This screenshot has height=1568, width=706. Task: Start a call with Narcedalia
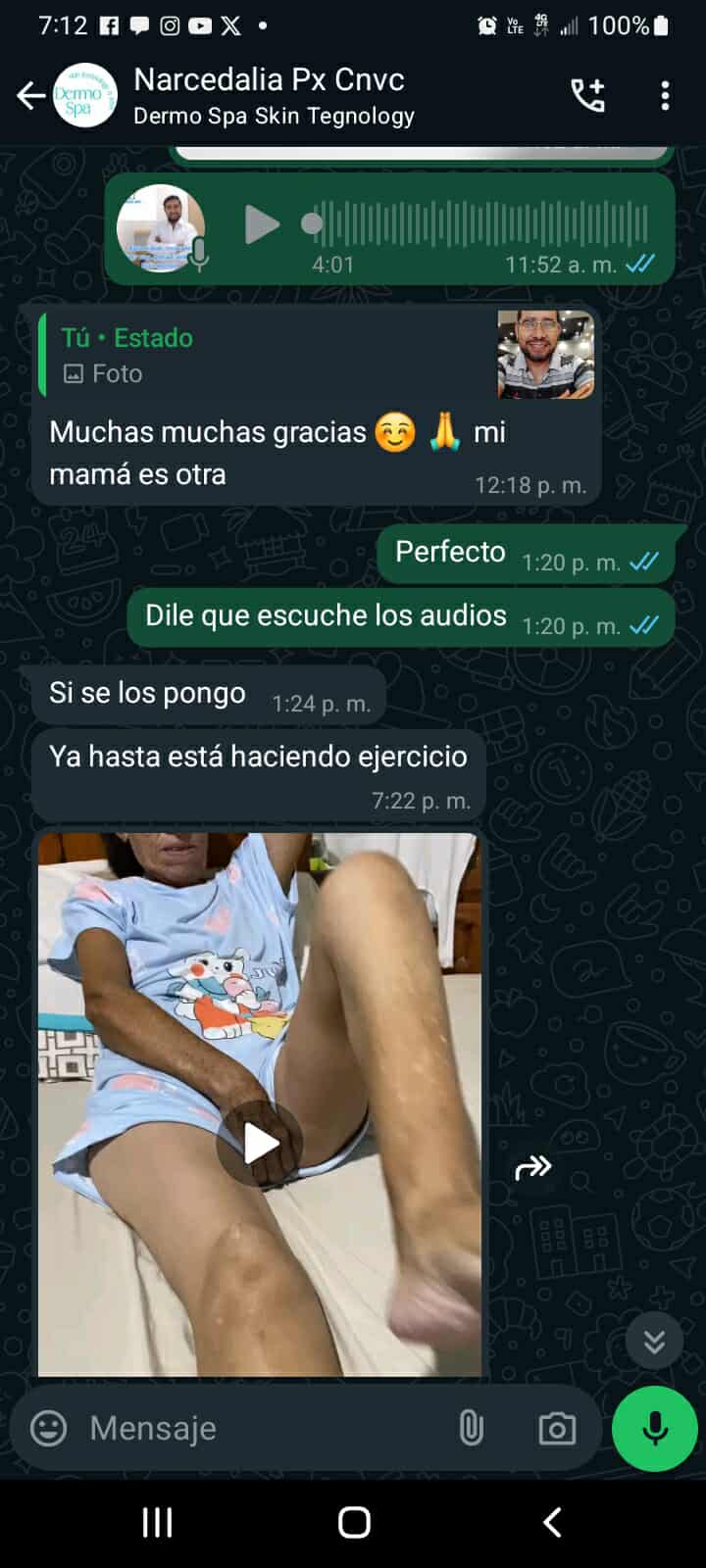click(588, 96)
